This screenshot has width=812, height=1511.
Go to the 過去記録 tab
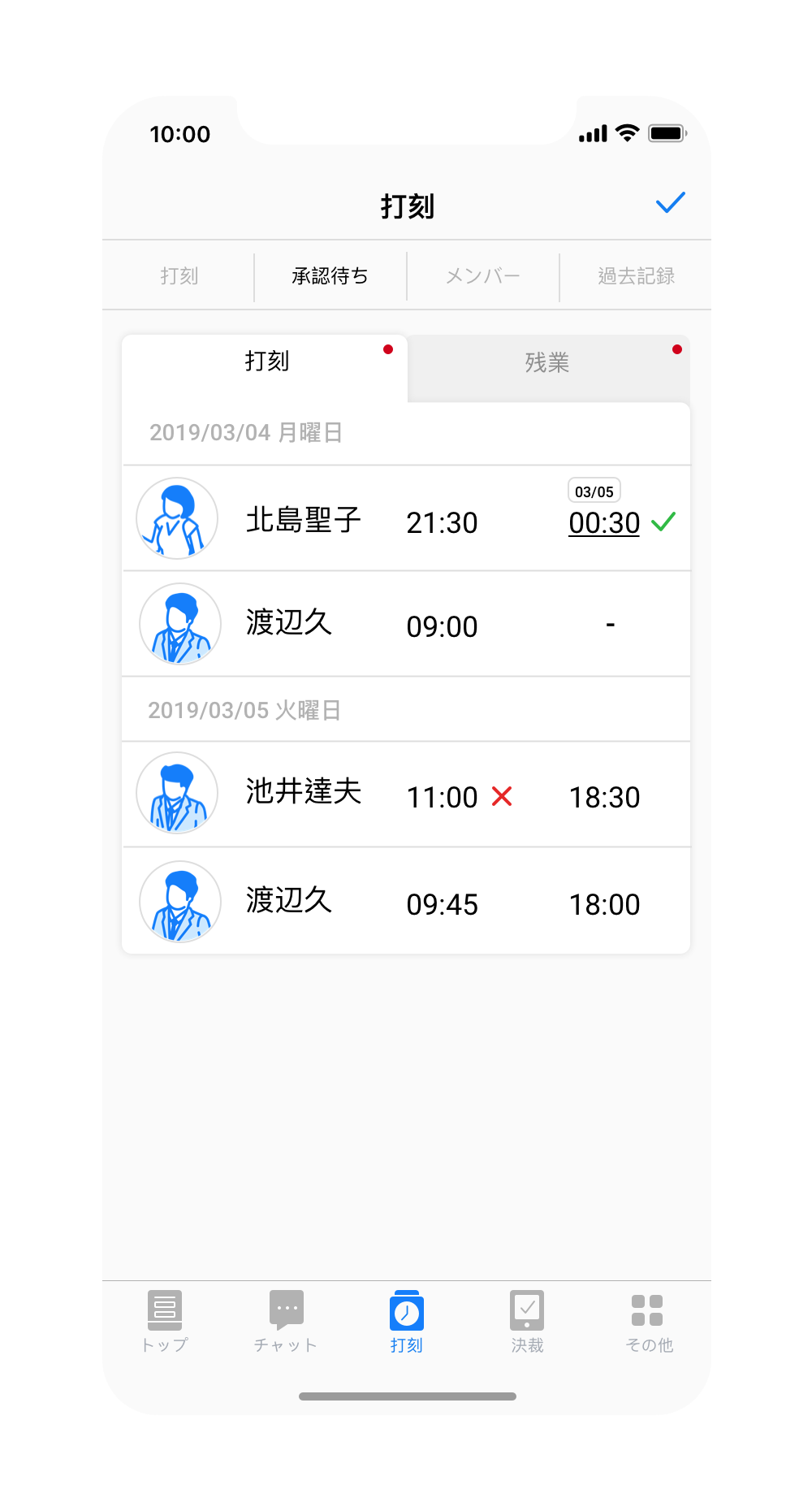tap(636, 276)
